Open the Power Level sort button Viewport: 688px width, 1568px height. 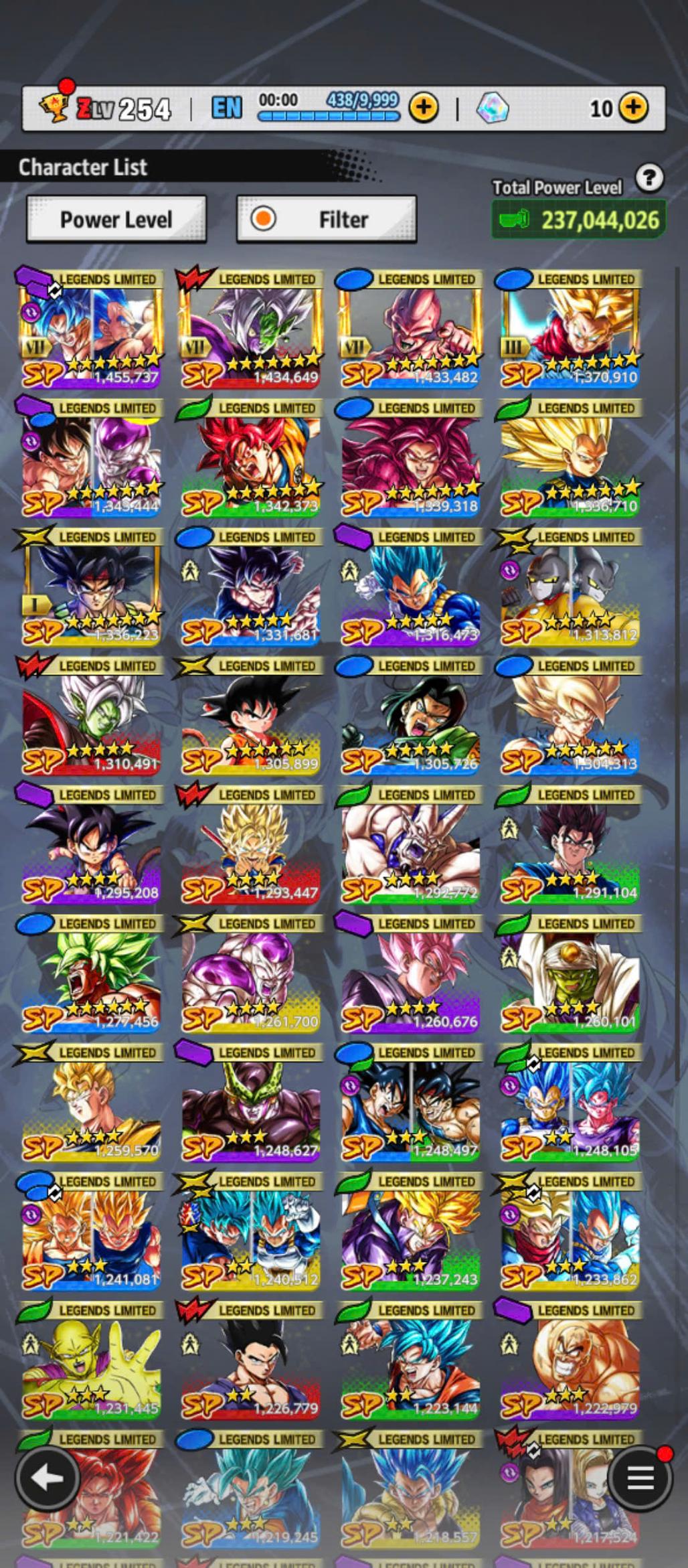[116, 219]
